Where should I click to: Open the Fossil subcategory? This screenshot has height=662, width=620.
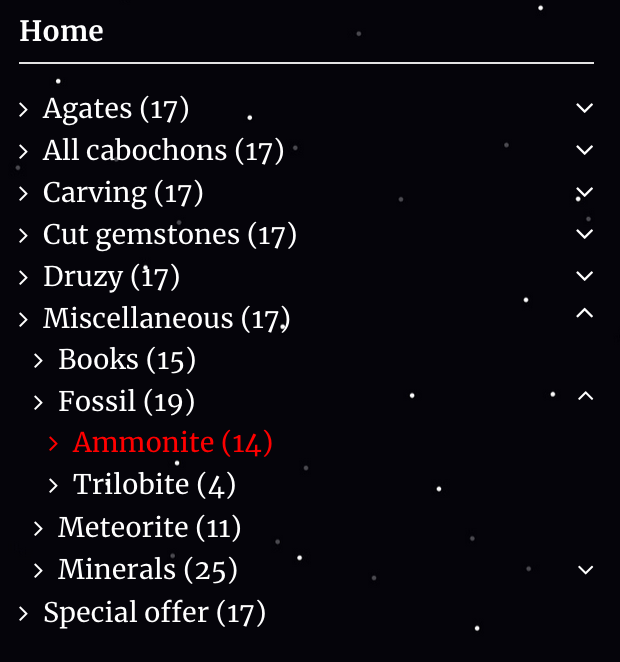(126, 401)
